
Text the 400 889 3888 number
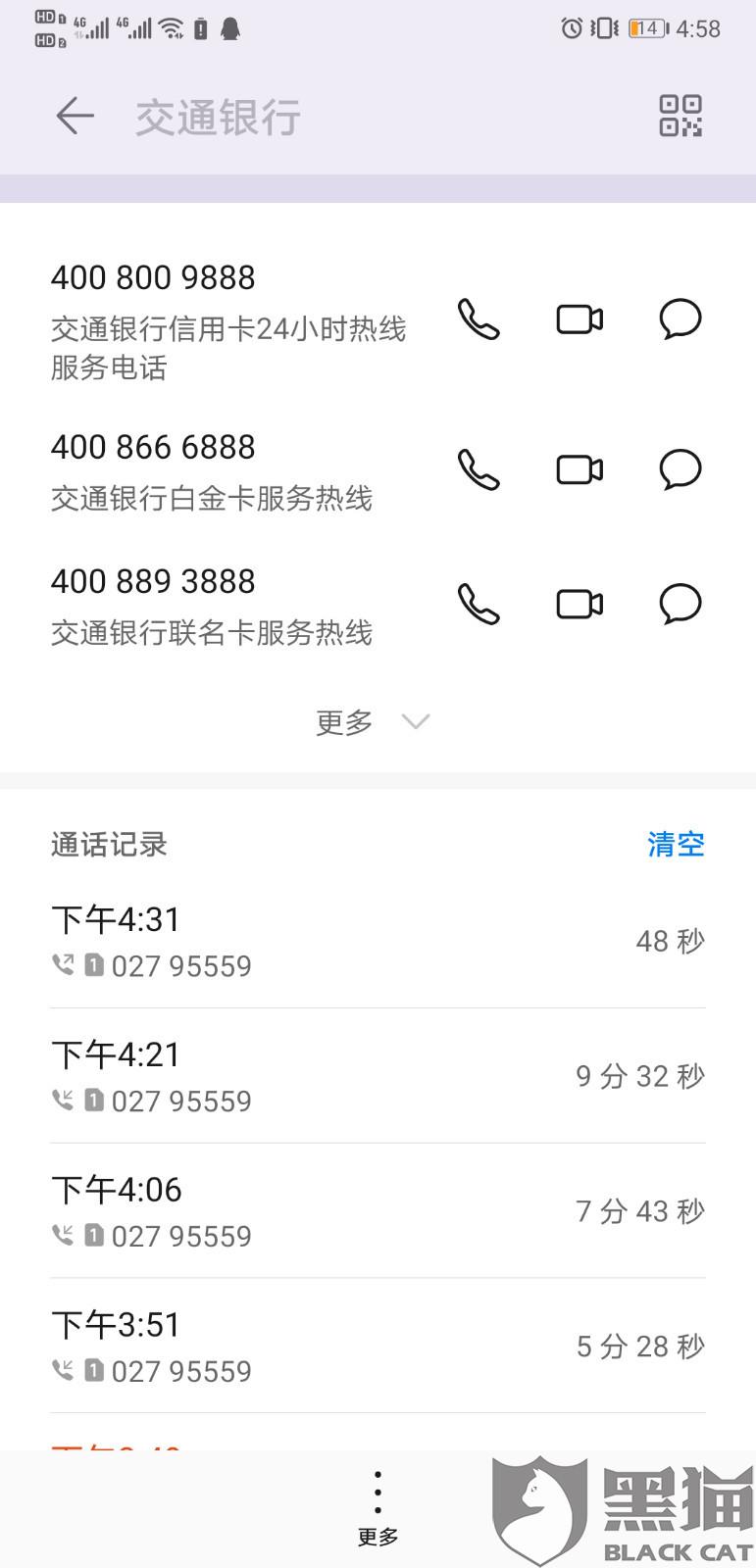click(x=680, y=604)
